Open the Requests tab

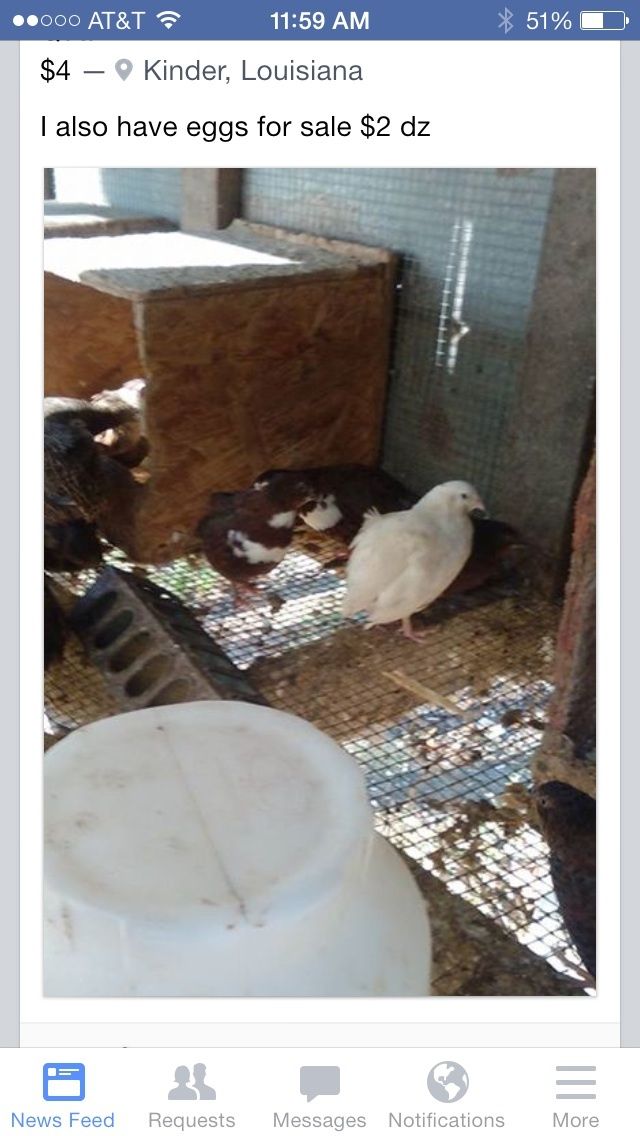(x=191, y=1095)
